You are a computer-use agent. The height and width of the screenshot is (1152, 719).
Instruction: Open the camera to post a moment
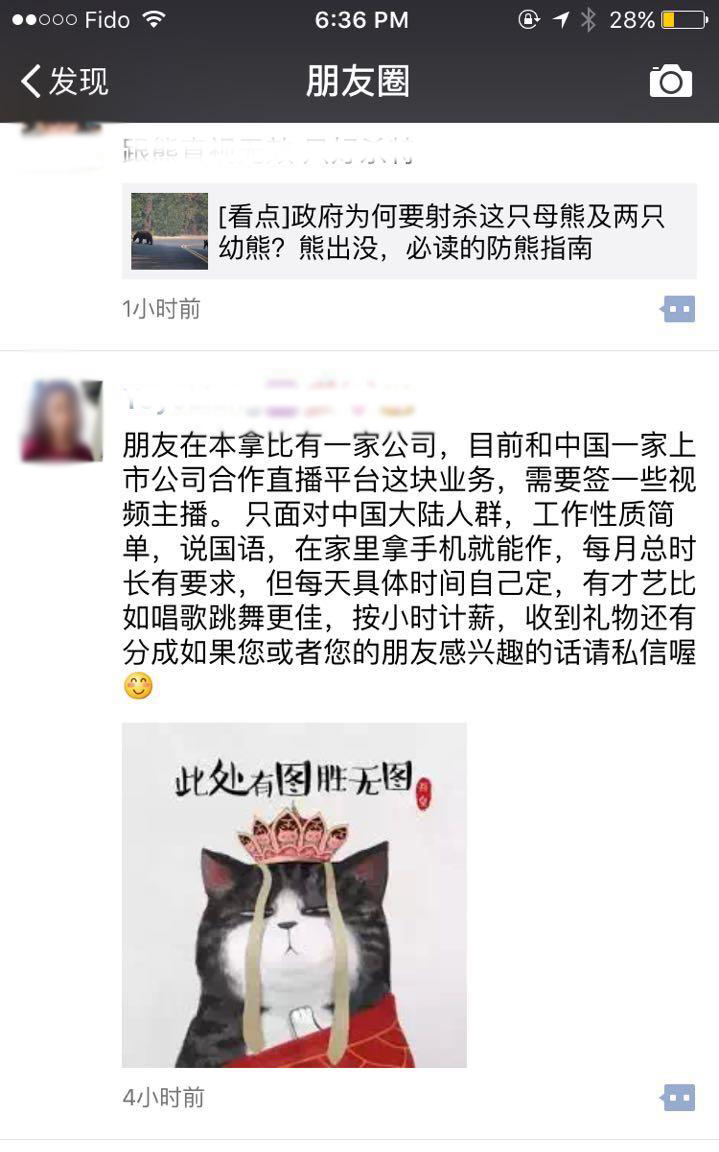670,81
